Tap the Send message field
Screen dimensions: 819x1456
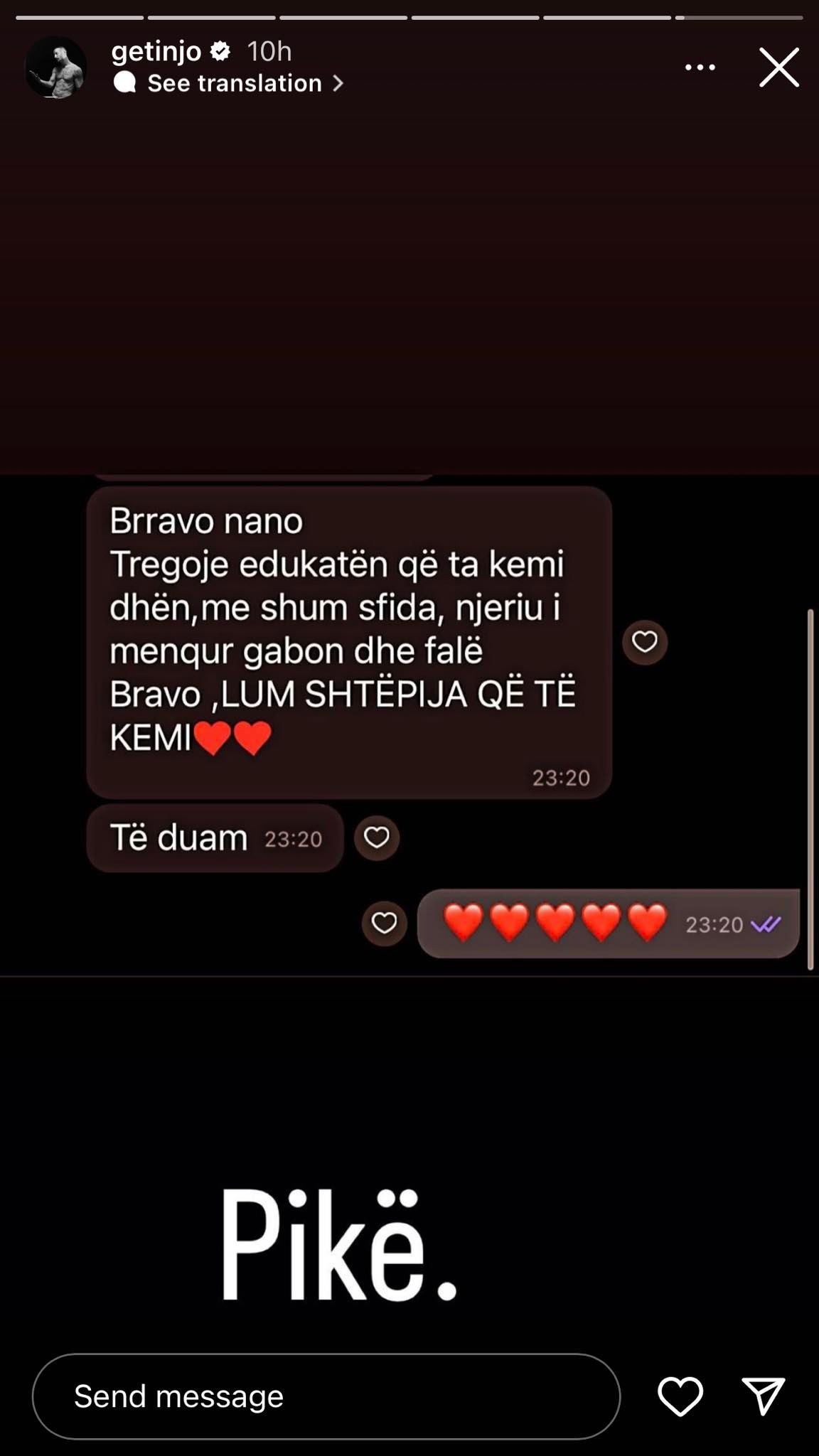point(326,1396)
